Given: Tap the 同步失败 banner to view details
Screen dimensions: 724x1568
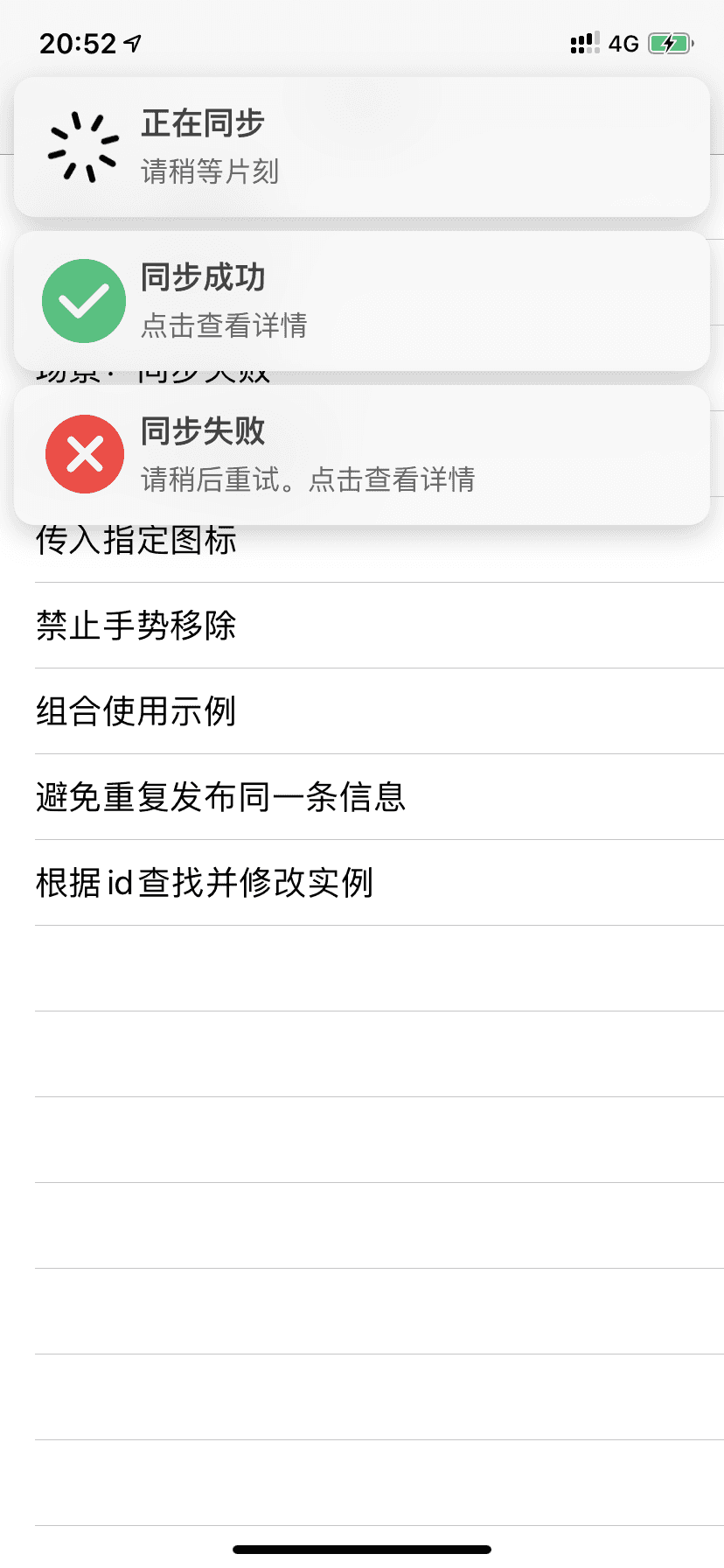Looking at the screenshot, I should point(362,455).
